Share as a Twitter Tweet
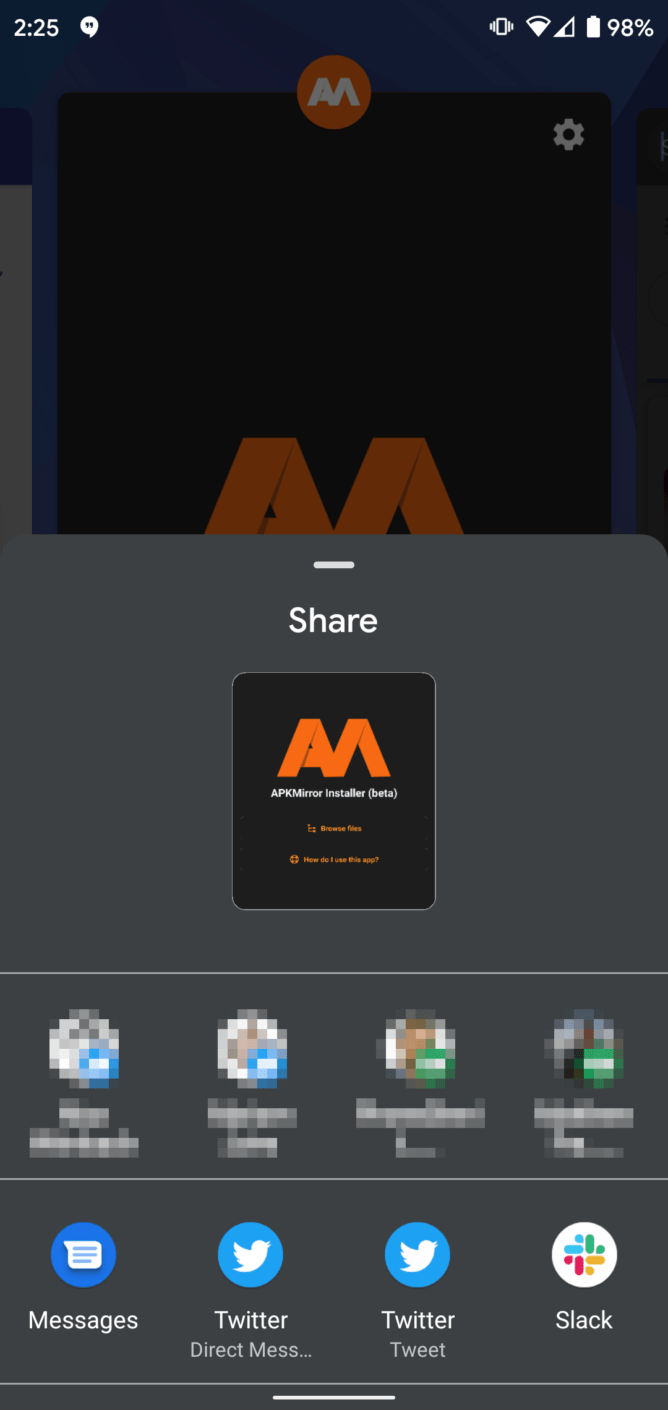668x1410 pixels. [x=417, y=1256]
